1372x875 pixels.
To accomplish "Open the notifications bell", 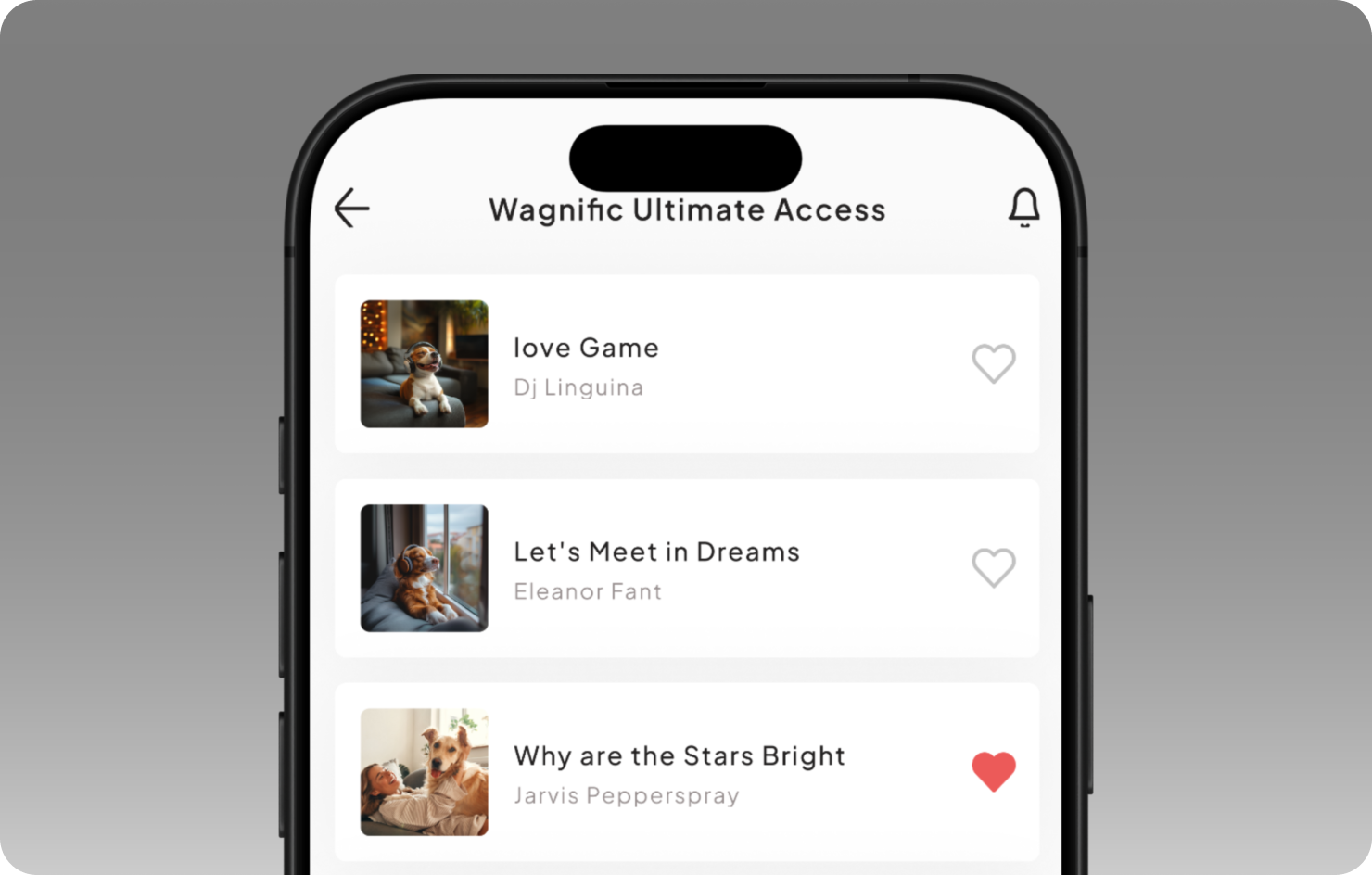I will pyautogui.click(x=1023, y=208).
